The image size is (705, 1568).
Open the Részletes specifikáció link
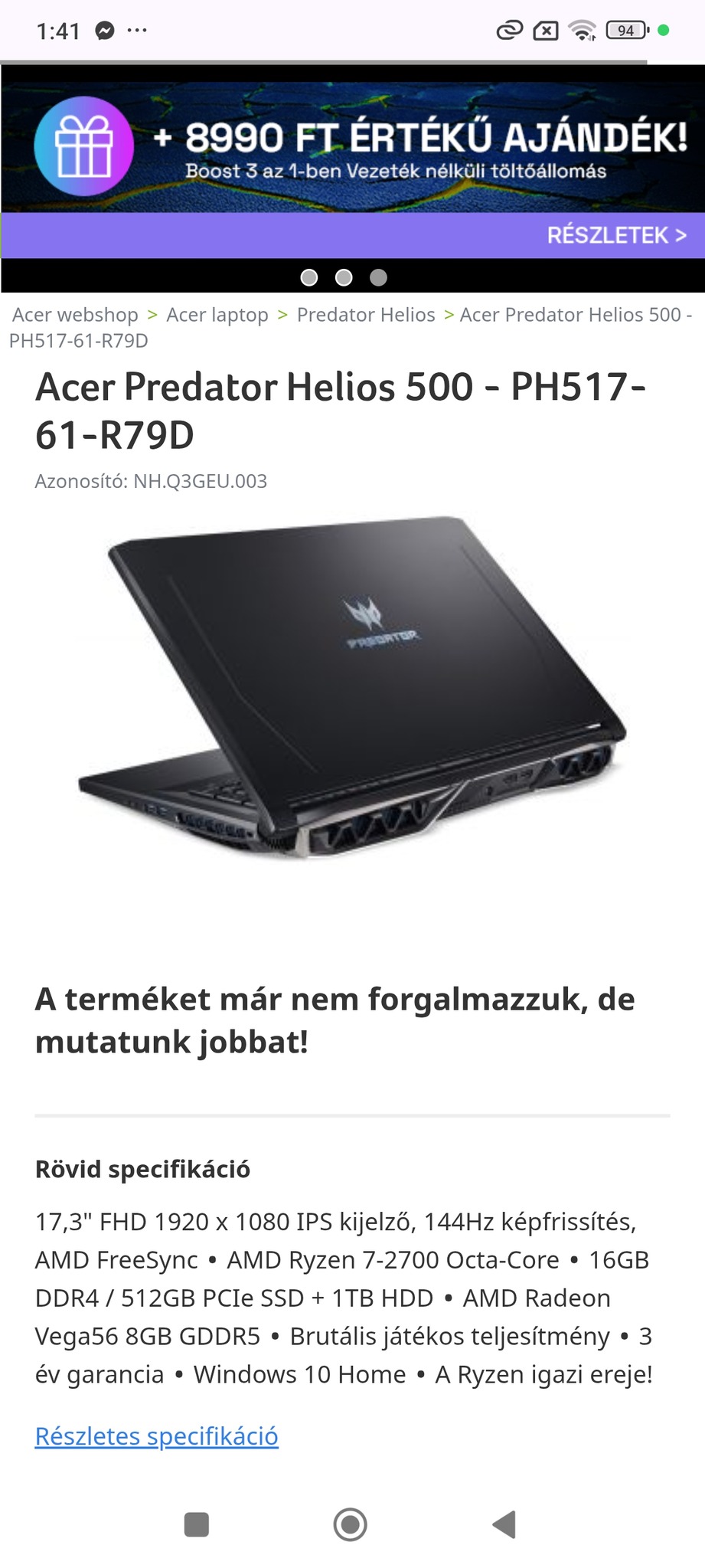(157, 1435)
